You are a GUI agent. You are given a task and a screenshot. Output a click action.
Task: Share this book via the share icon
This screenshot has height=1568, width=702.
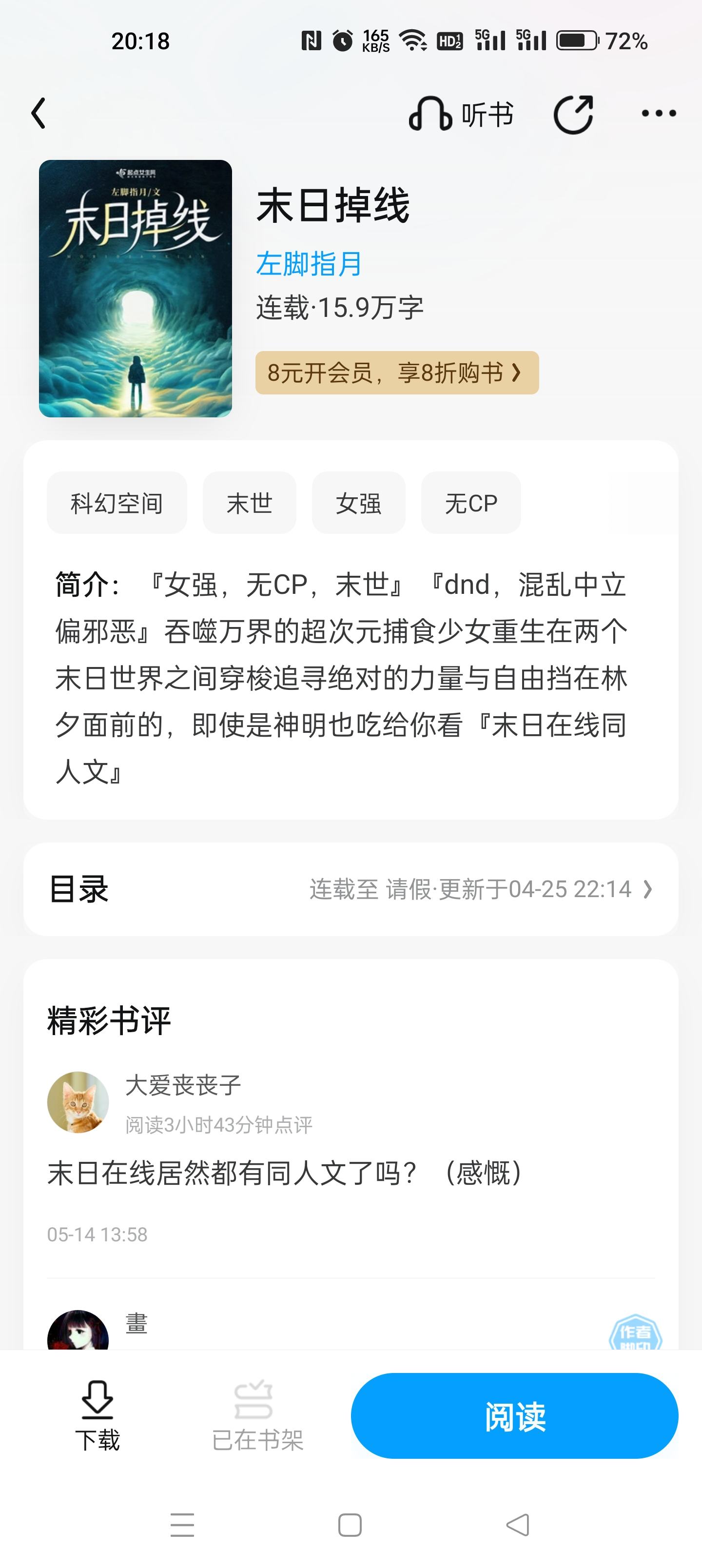tap(573, 114)
